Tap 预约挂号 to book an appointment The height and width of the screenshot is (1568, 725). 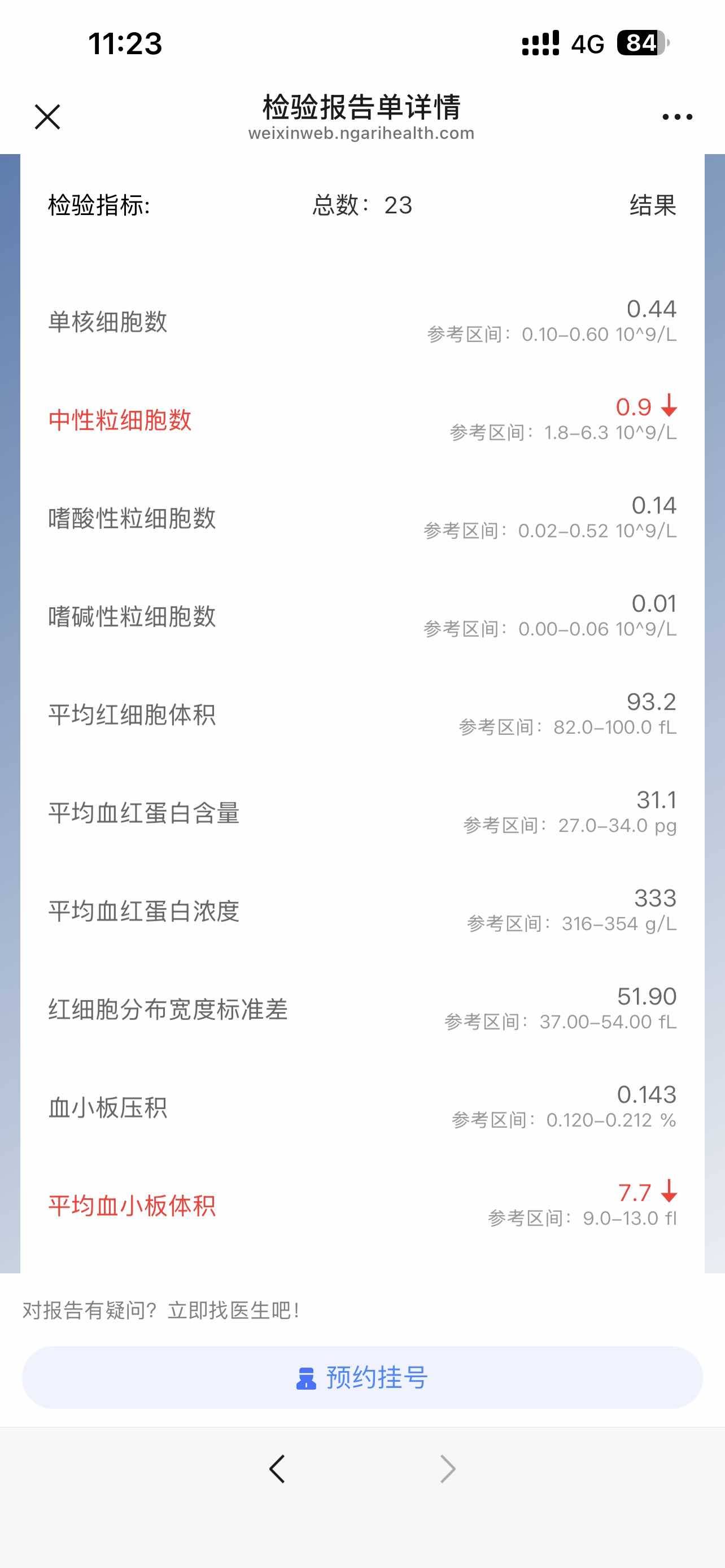pyautogui.click(x=362, y=1377)
